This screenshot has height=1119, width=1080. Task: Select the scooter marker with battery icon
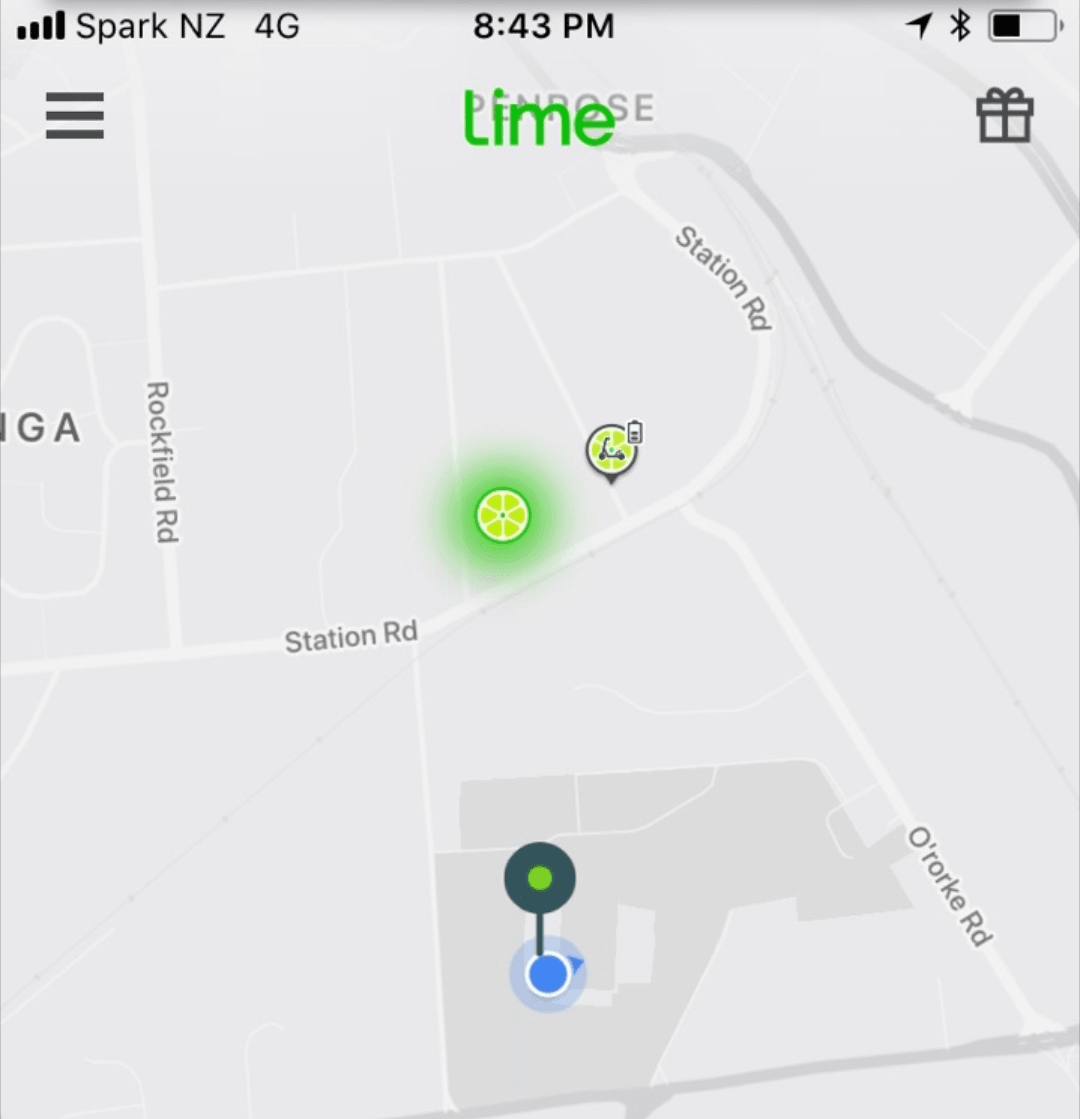[x=611, y=451]
